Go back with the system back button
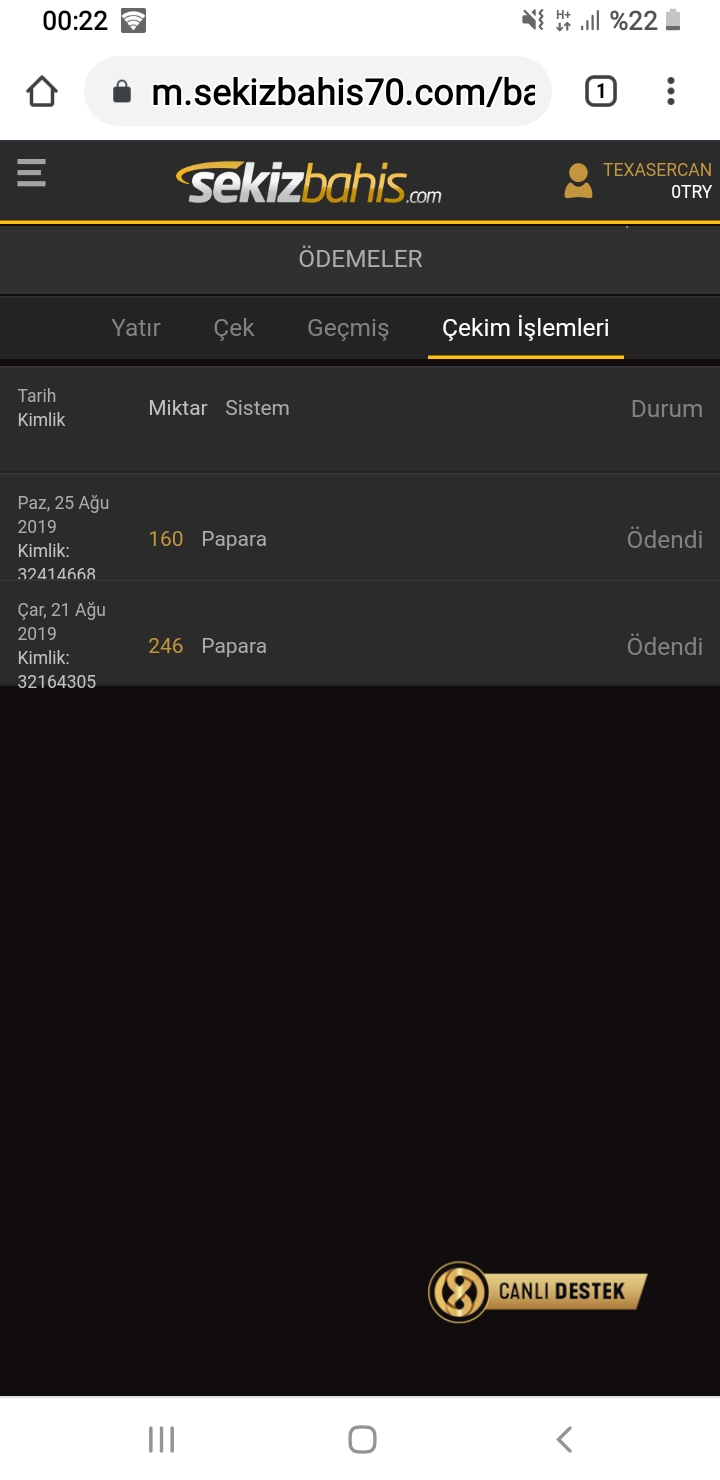Image resolution: width=720 pixels, height=1480 pixels. point(564,1439)
